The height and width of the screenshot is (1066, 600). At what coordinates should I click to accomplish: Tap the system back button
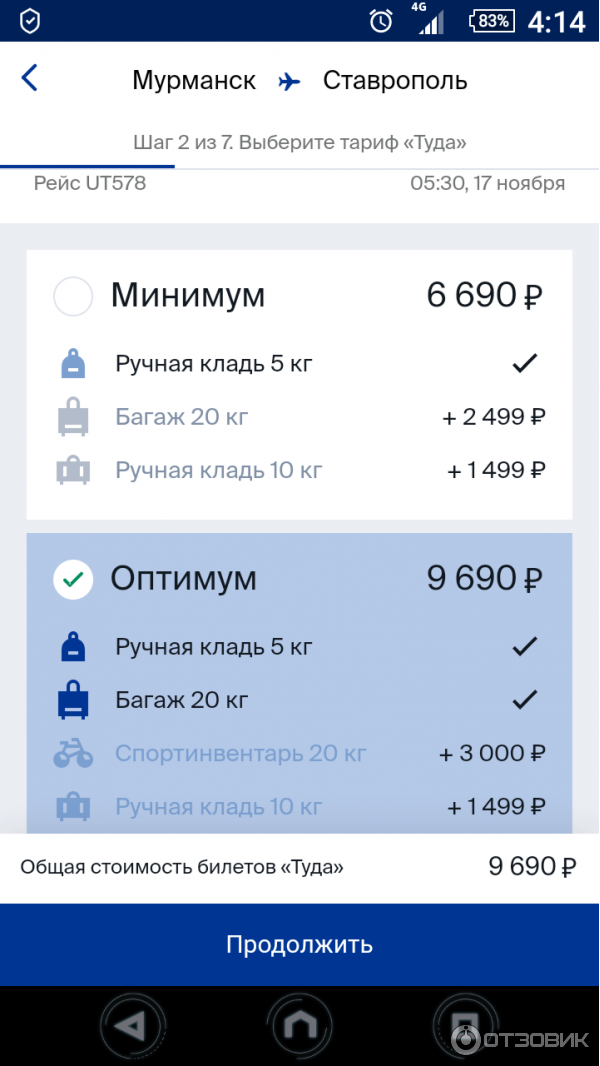[134, 1026]
